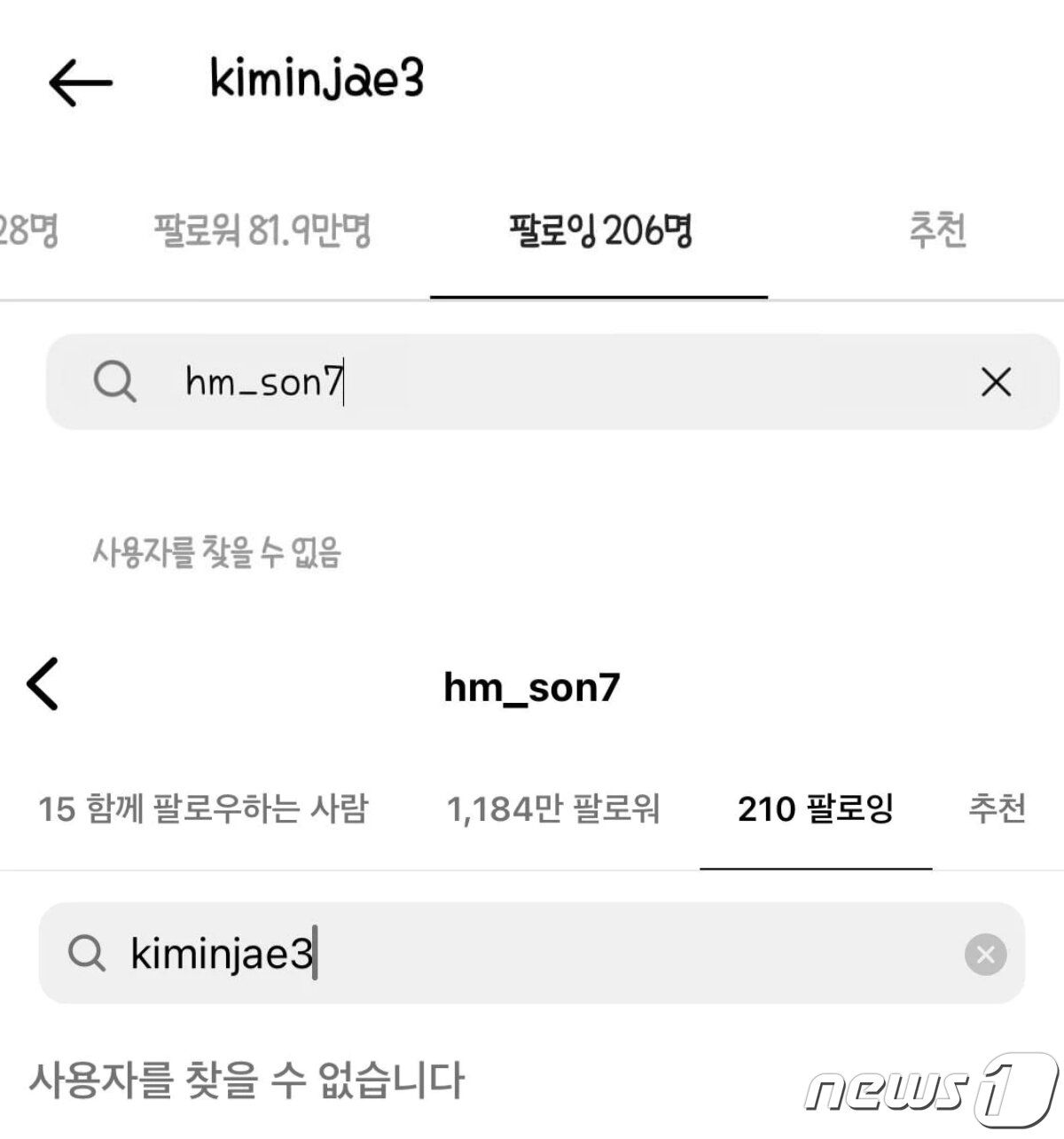View the 1,184만 팔로워 tab
Image resolution: width=1064 pixels, height=1139 pixels.
[x=554, y=809]
